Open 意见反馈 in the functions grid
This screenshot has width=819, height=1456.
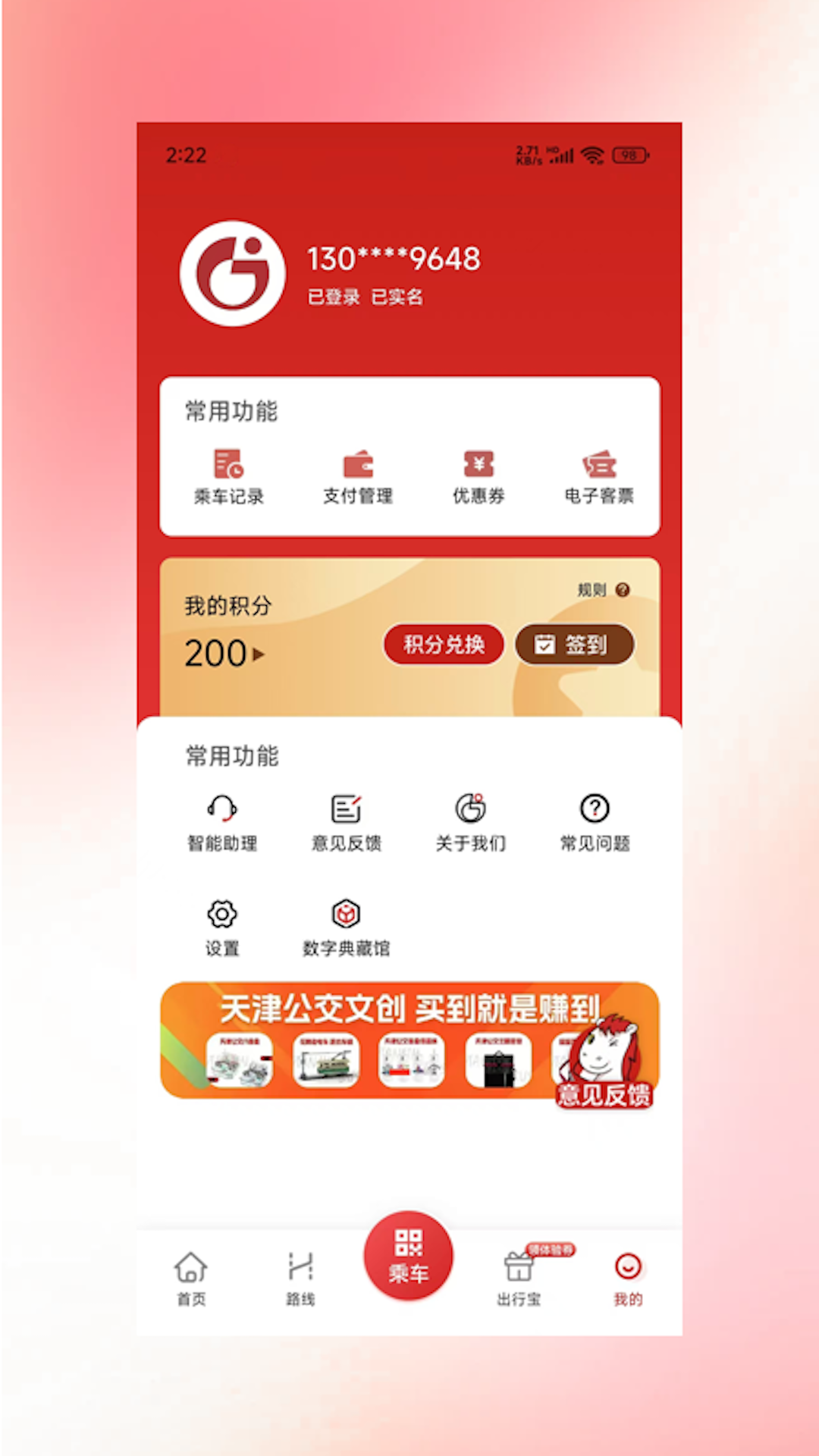347,822
